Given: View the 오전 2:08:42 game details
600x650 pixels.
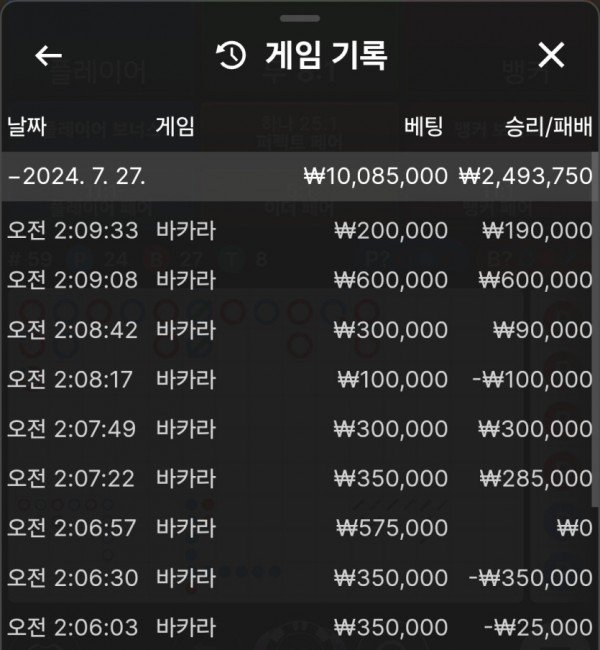Looking at the screenshot, I should (x=300, y=330).
